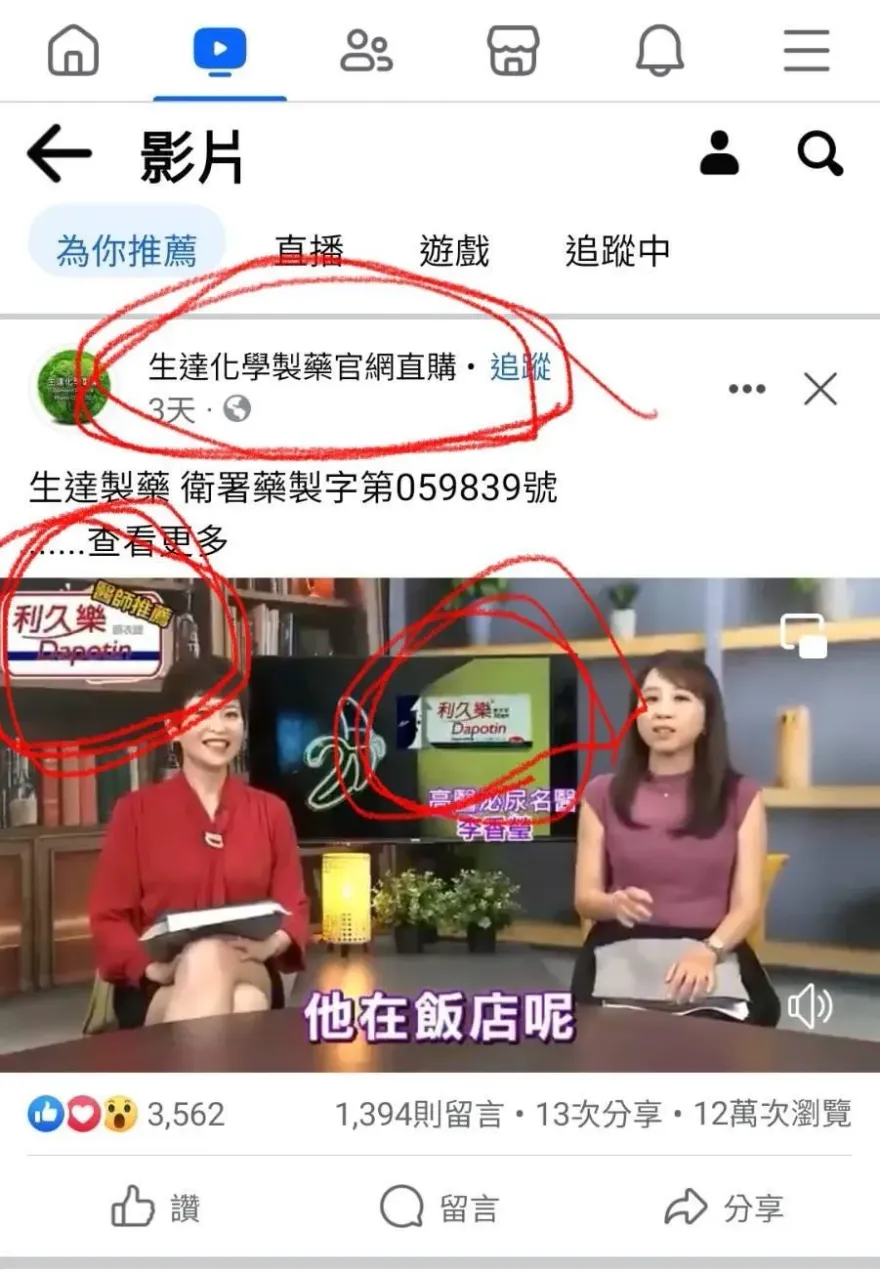
Task: Go to the Facebook home feed
Action: [x=74, y=50]
